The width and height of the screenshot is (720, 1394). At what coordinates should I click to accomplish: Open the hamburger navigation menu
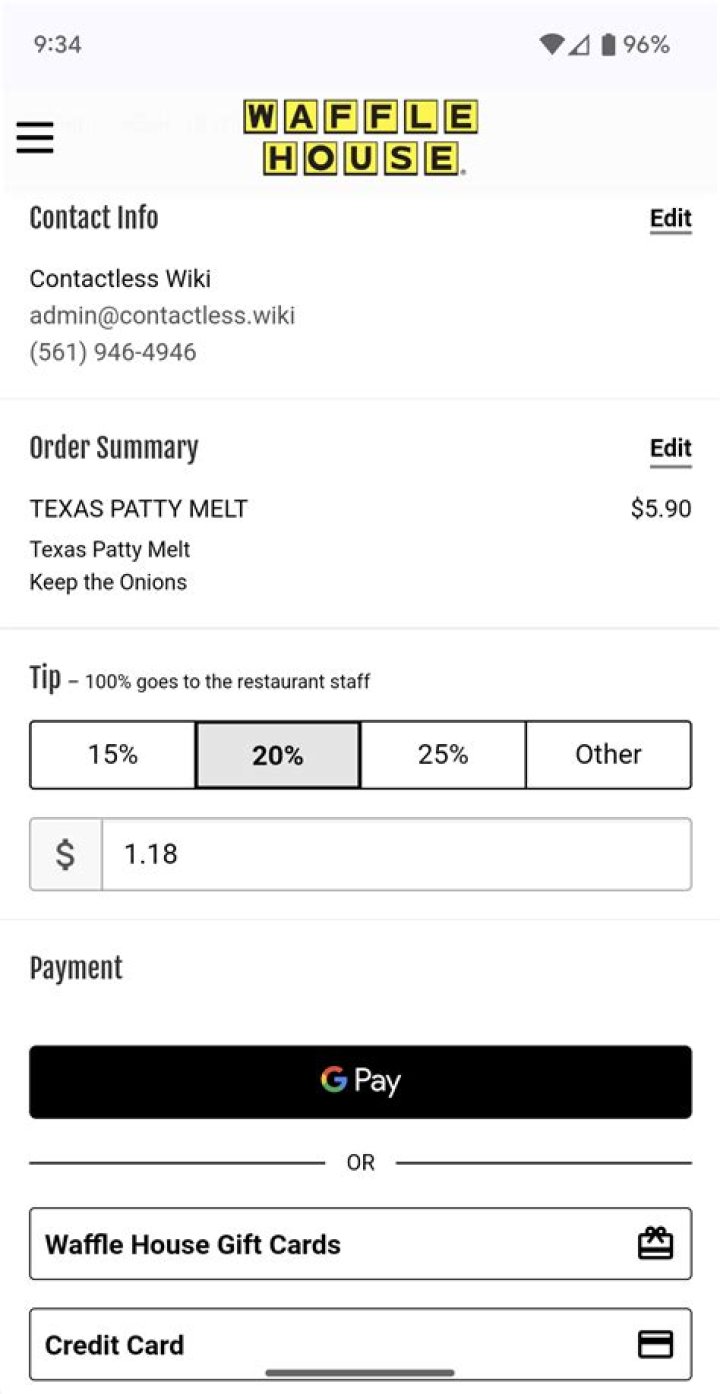[x=35, y=137]
